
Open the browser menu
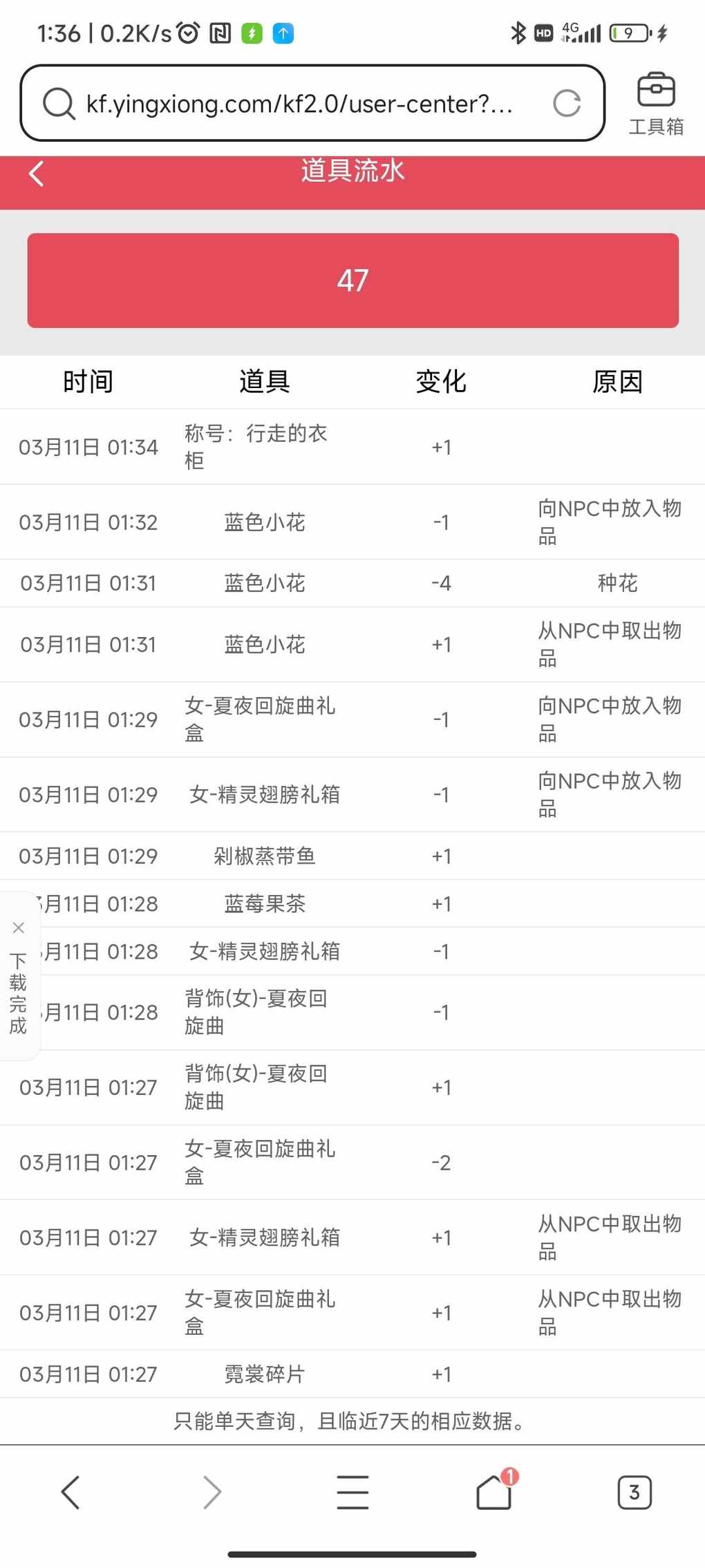[352, 1492]
